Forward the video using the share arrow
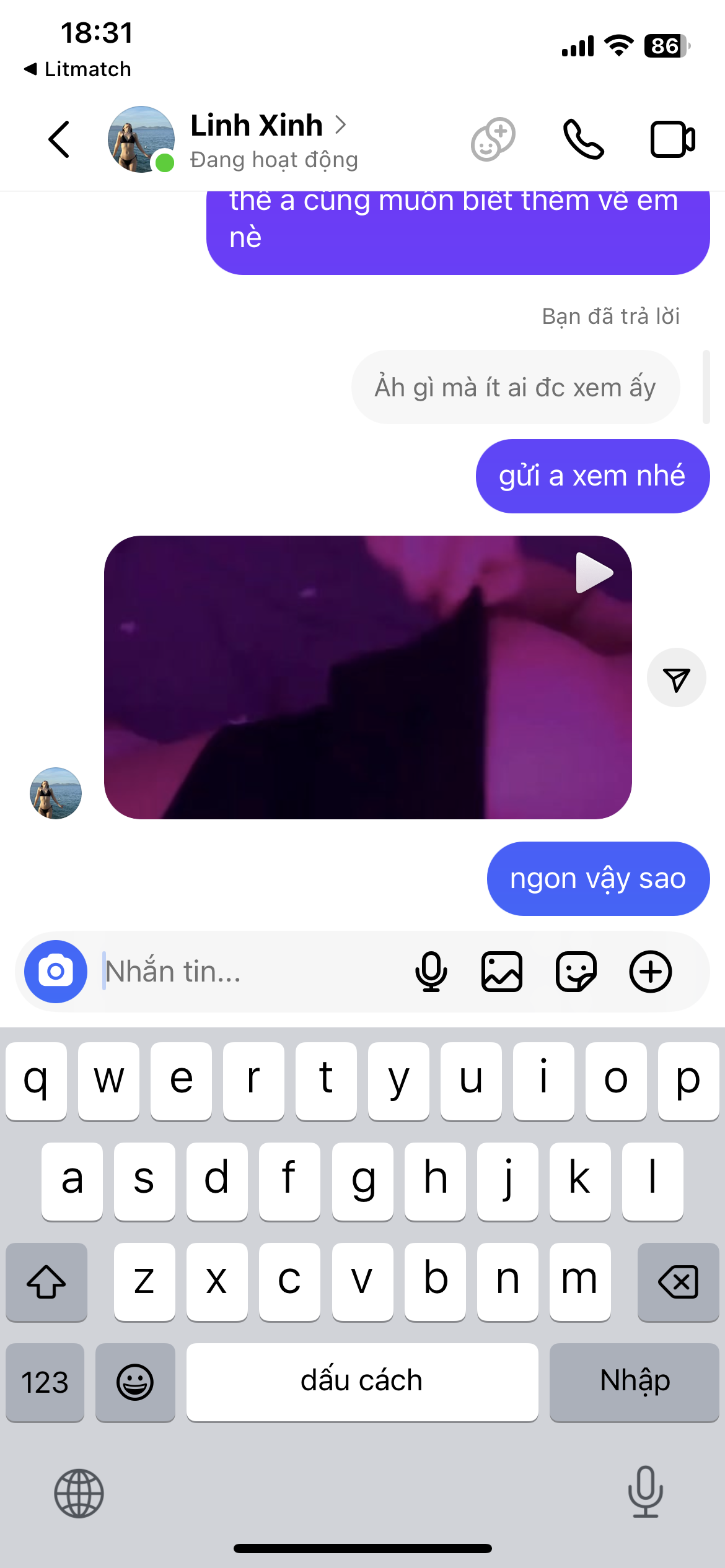725x1568 pixels. coord(676,679)
